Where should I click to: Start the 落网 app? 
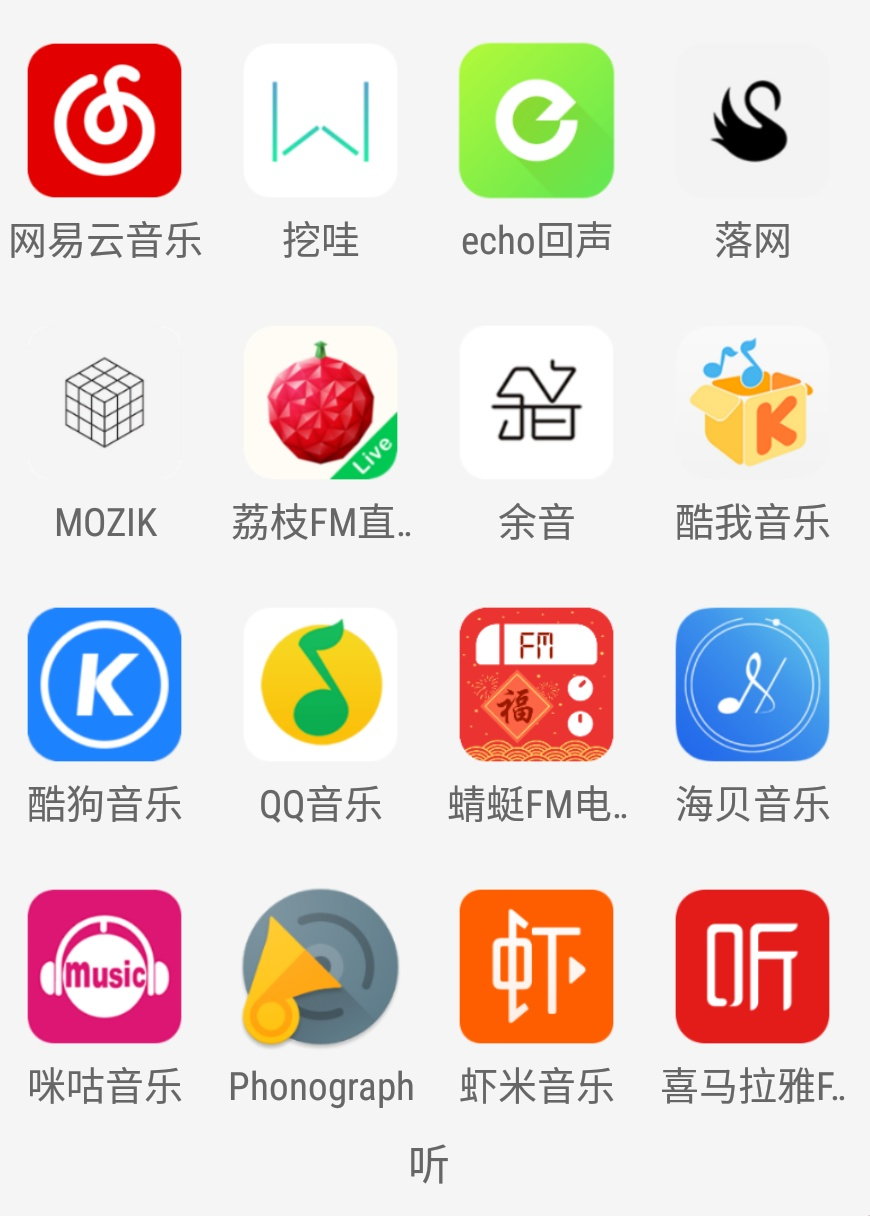[x=752, y=119]
